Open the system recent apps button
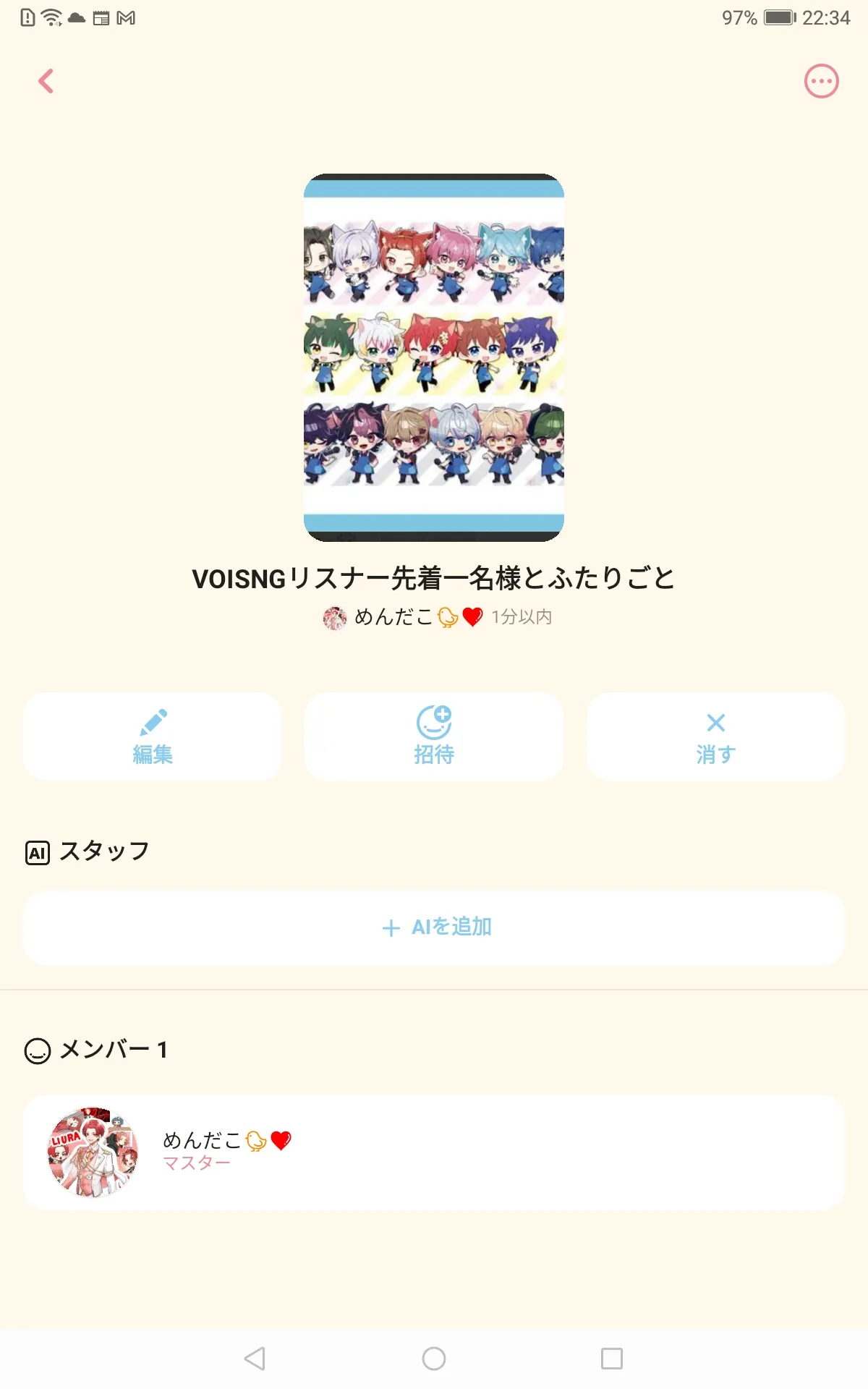The image size is (868, 1389). click(612, 1359)
